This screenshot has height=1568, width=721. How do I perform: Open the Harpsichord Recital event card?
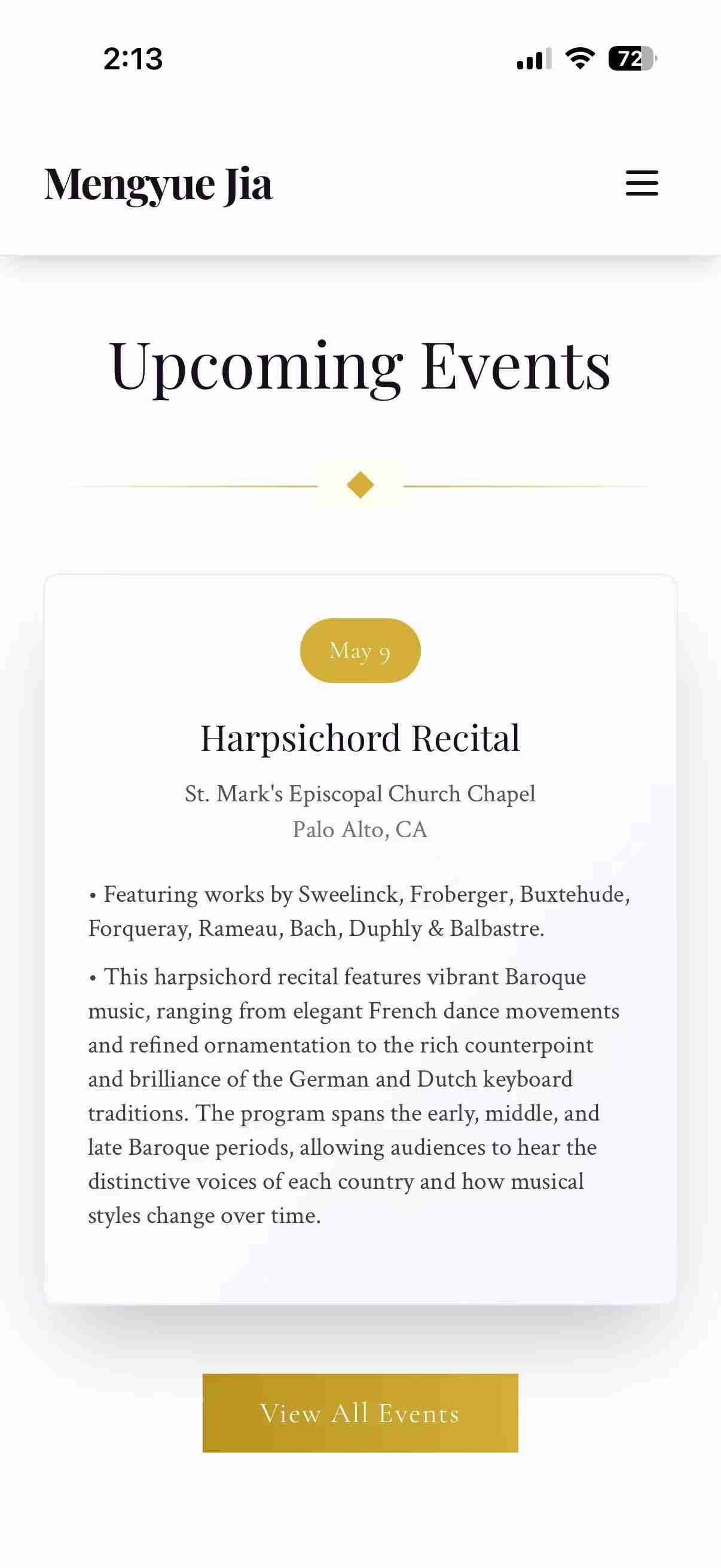click(360, 738)
